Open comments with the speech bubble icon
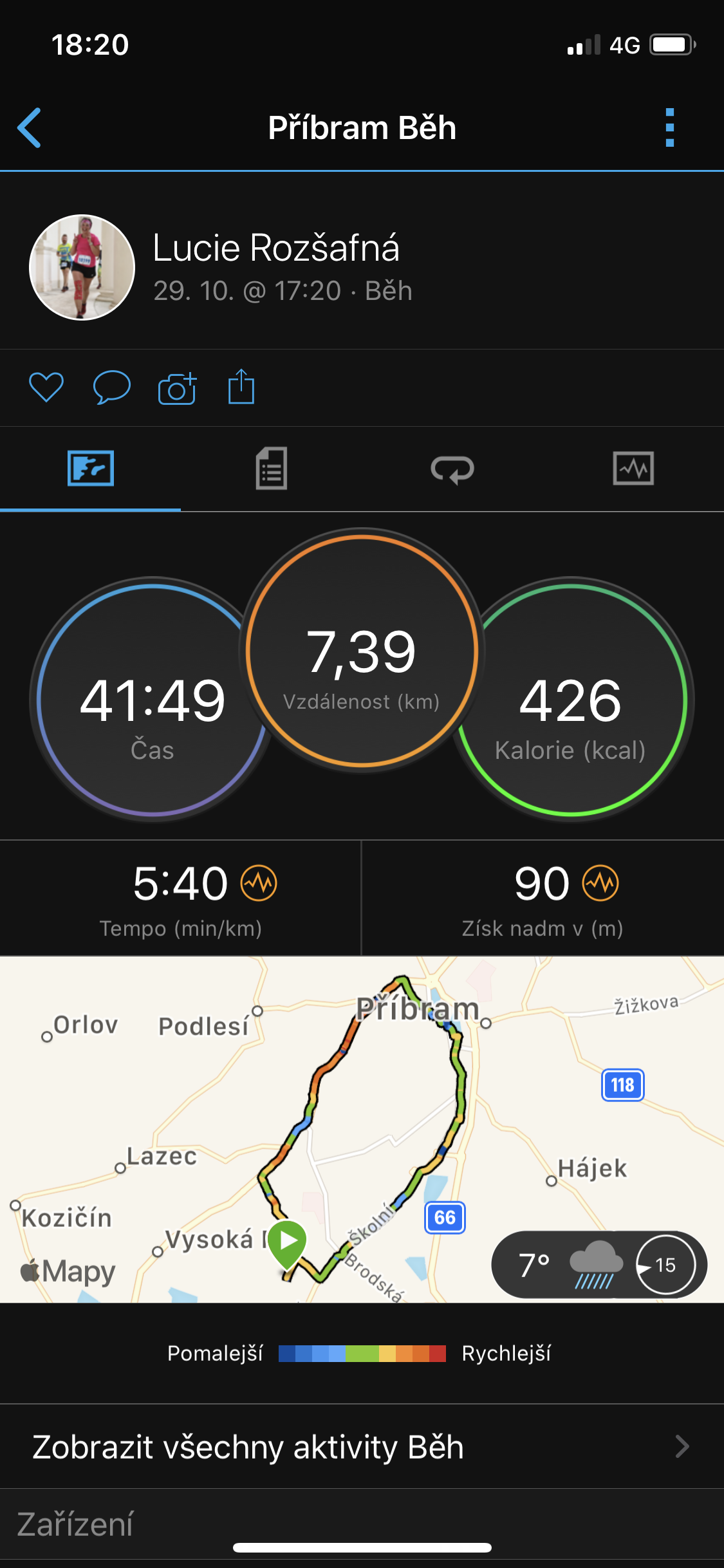The height and width of the screenshot is (1568, 724). pyautogui.click(x=112, y=387)
